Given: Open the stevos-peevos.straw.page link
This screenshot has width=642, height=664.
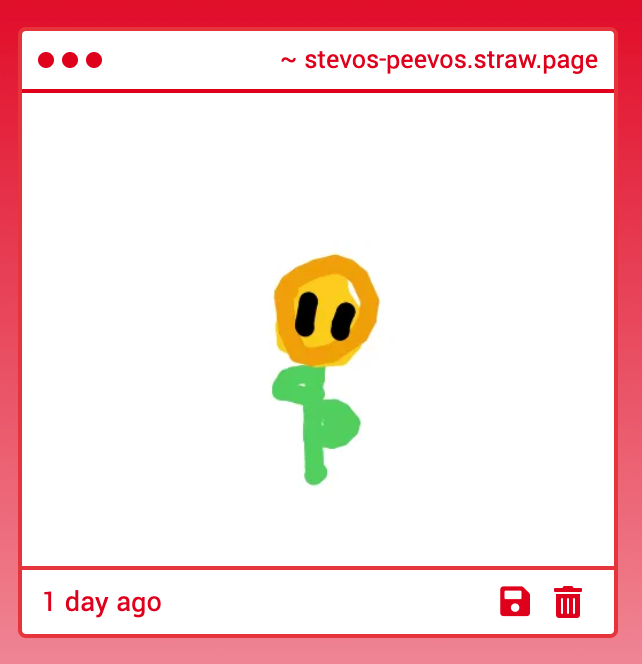Looking at the screenshot, I should [439, 60].
